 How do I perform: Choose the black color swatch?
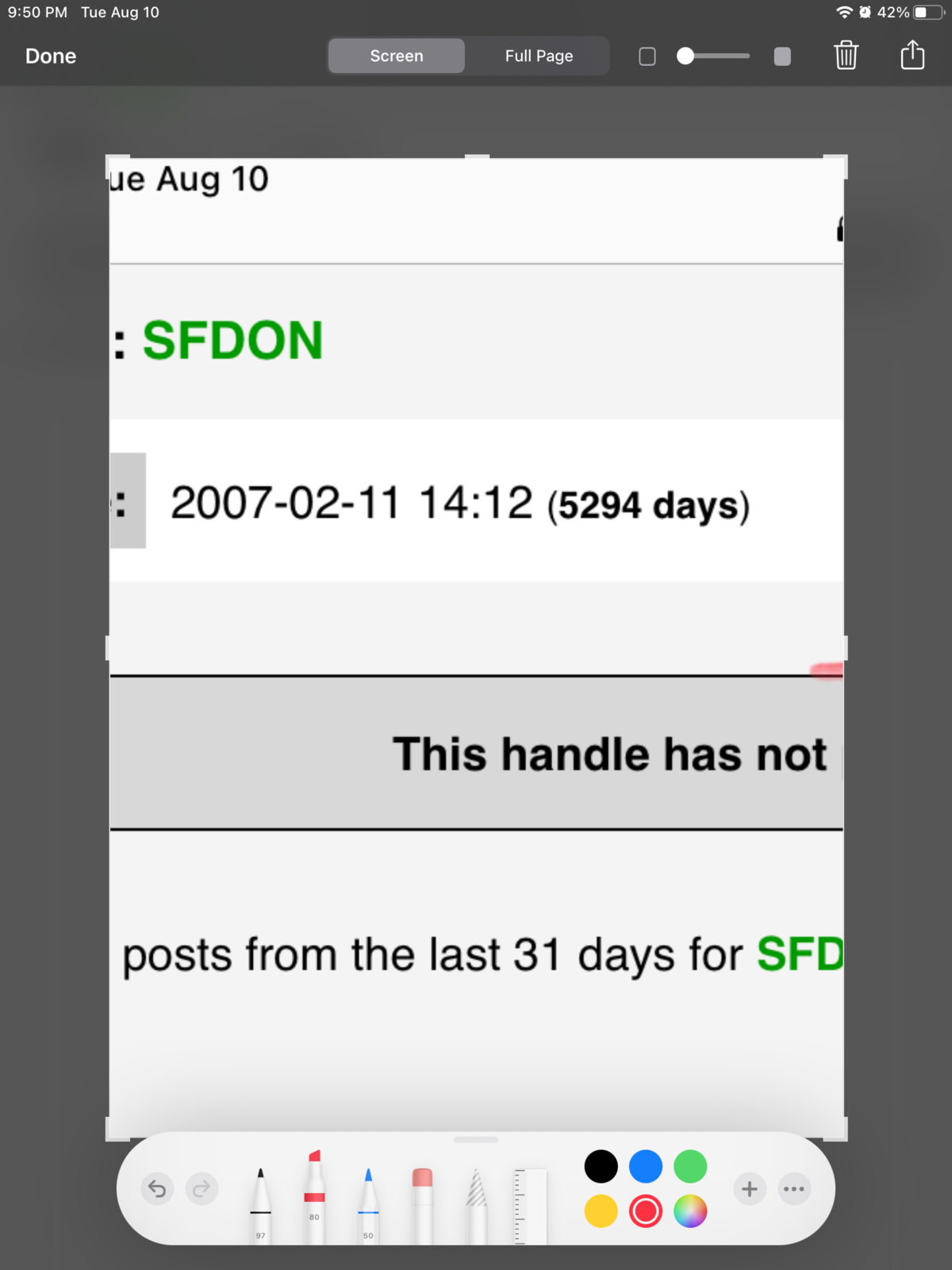[x=601, y=1167]
